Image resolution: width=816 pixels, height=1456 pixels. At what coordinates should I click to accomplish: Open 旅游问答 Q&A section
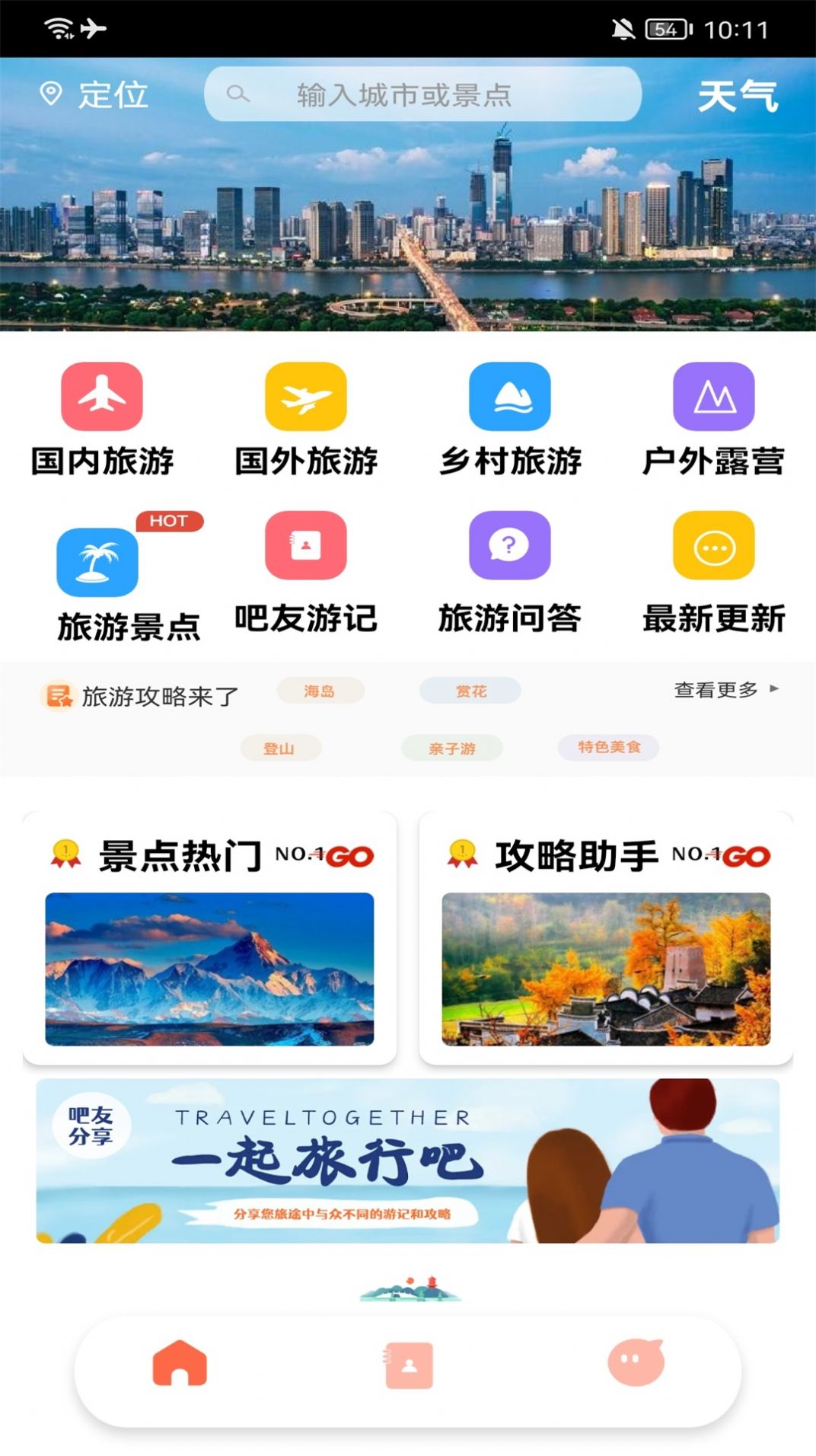(510, 573)
